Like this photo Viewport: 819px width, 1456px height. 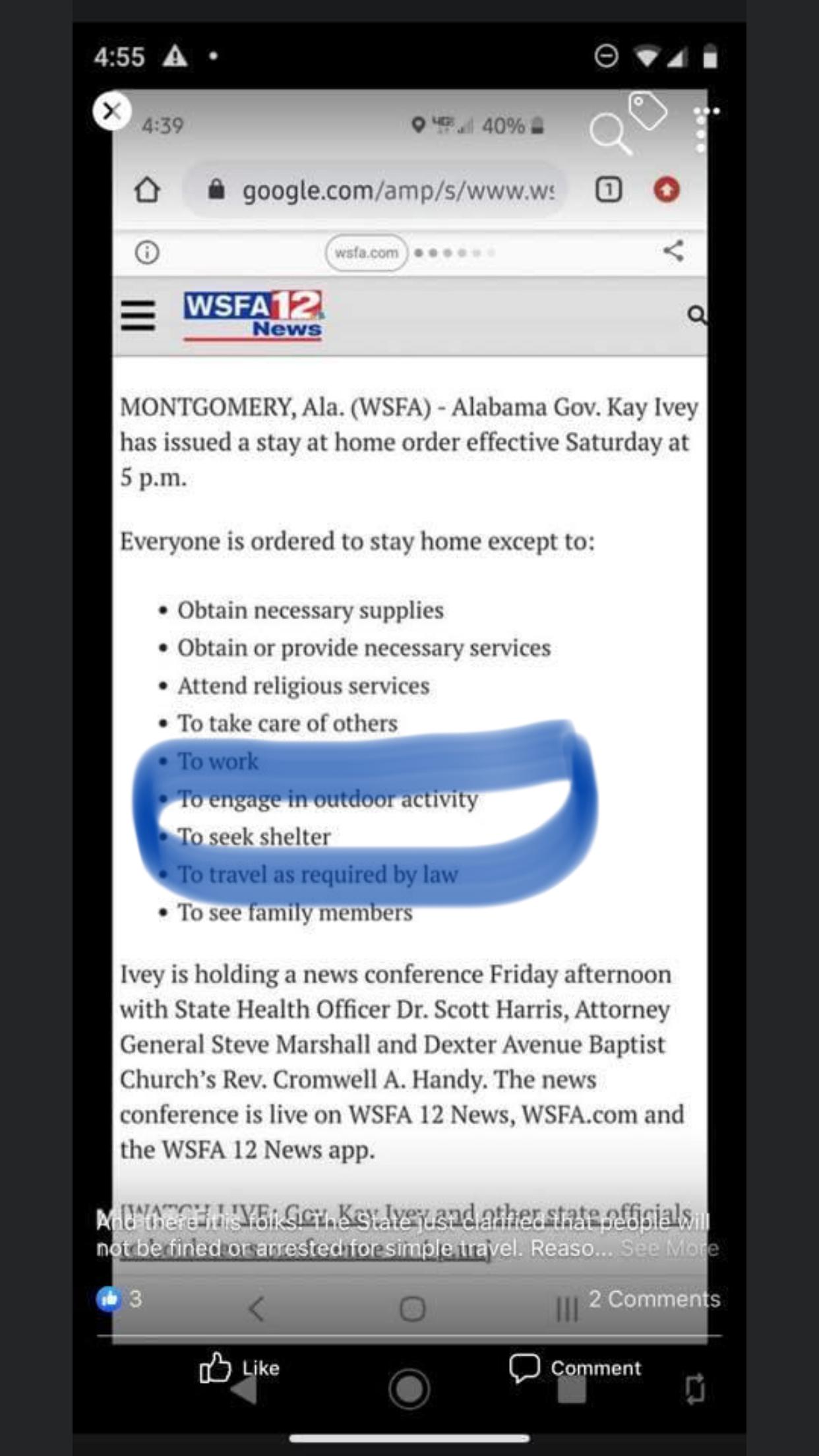click(x=240, y=1368)
